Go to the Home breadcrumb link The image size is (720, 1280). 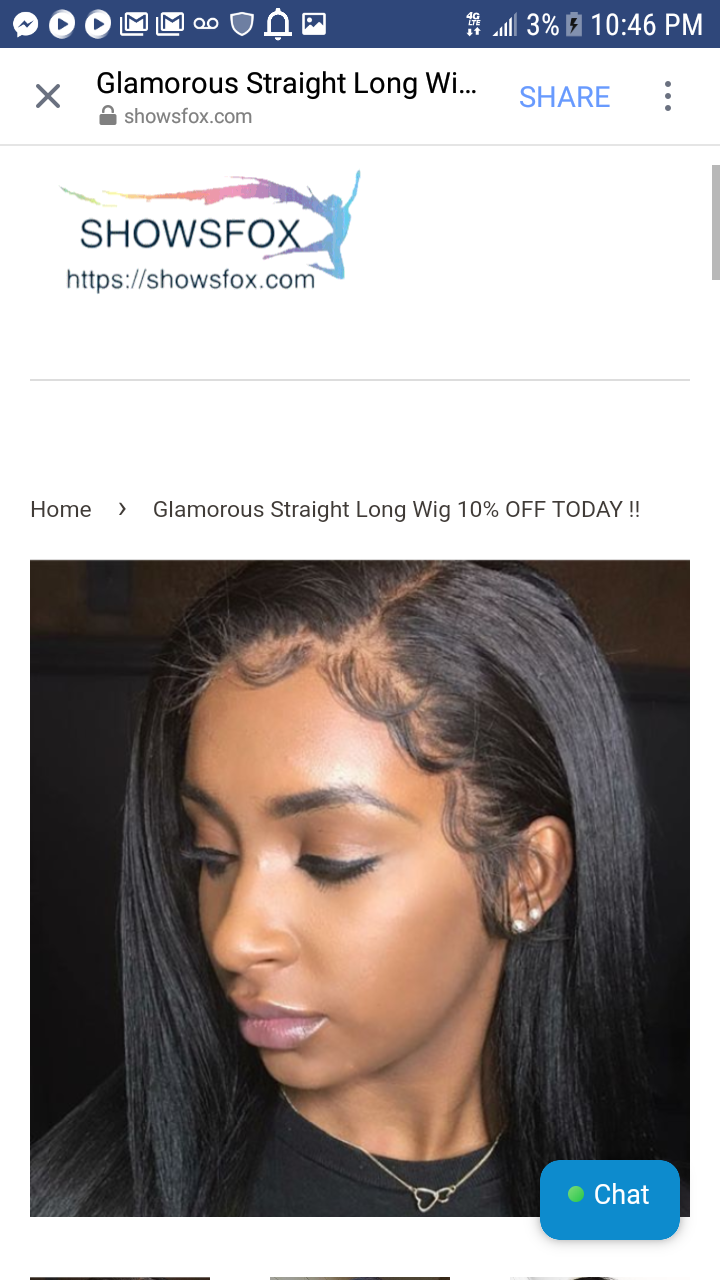point(61,509)
